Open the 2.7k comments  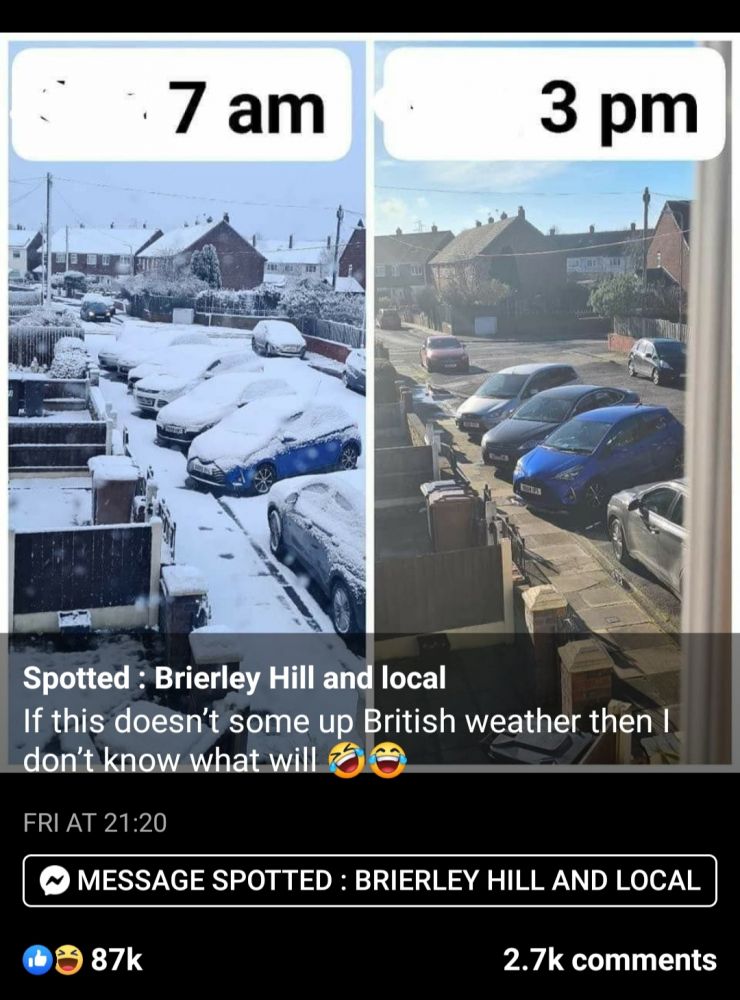pyautogui.click(x=609, y=960)
